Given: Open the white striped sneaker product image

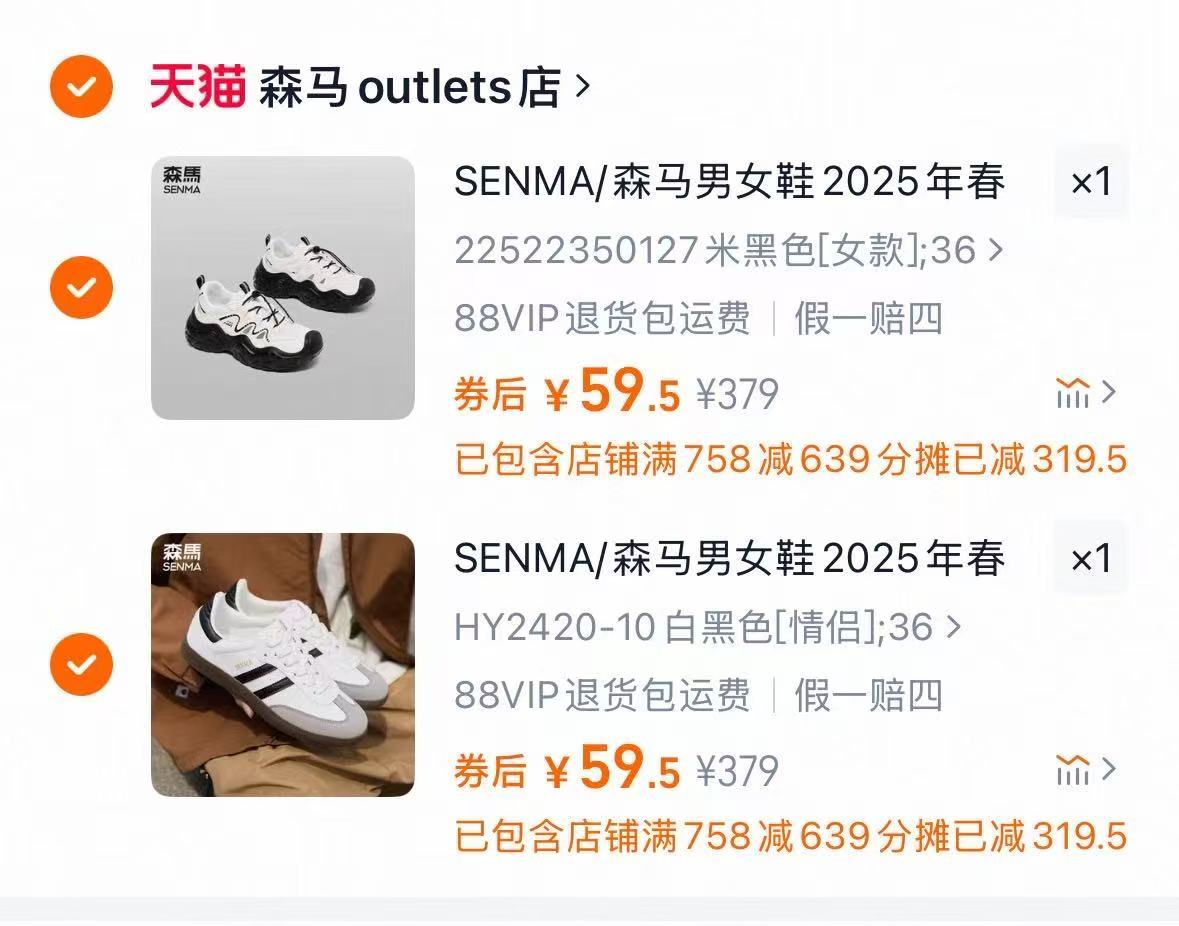Looking at the screenshot, I should click(282, 664).
